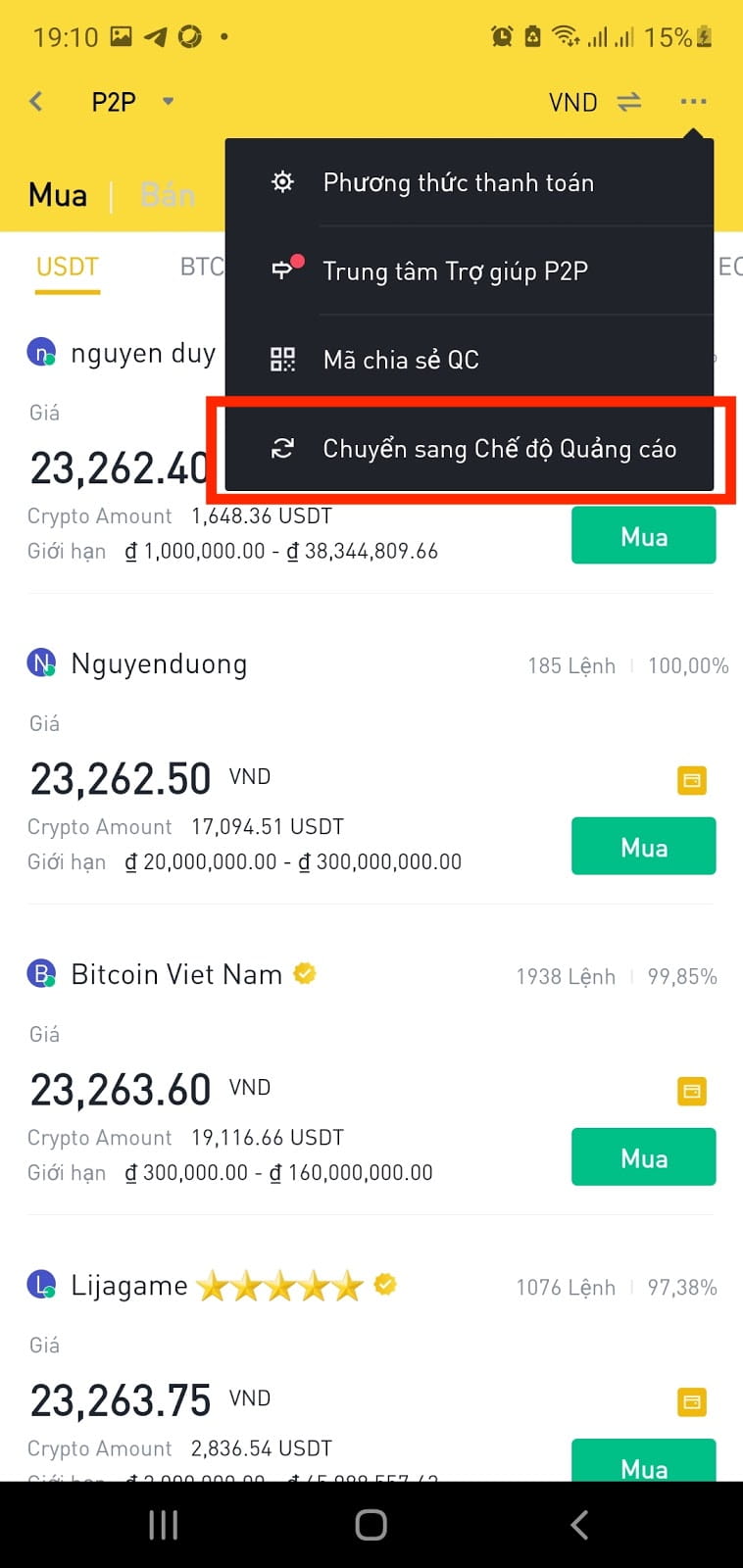Viewport: 743px width, 1568px height.
Task: Tap Mua on Nguyenduong's offer
Action: pyautogui.click(x=643, y=847)
